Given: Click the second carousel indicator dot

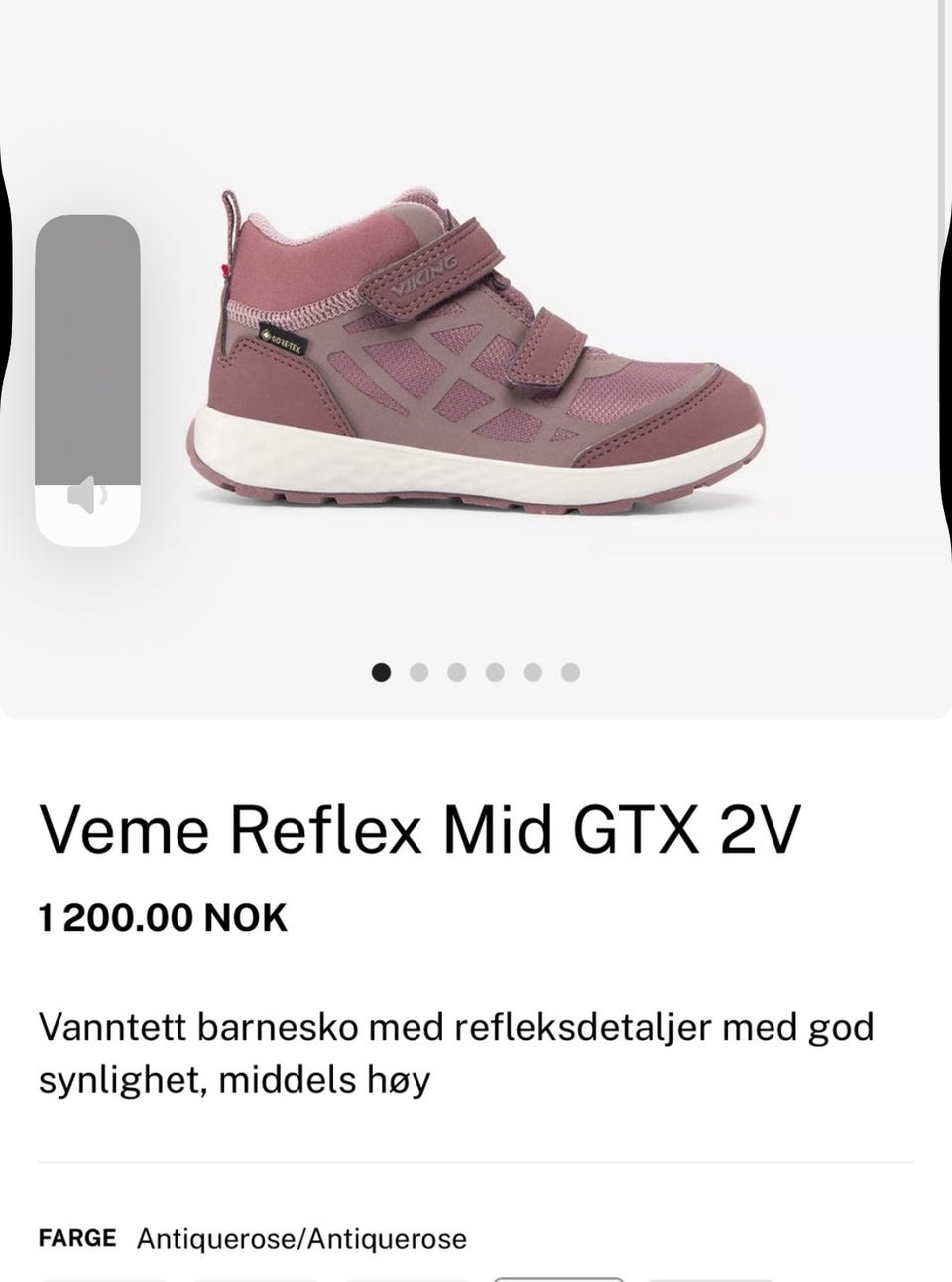Looking at the screenshot, I should [x=419, y=671].
